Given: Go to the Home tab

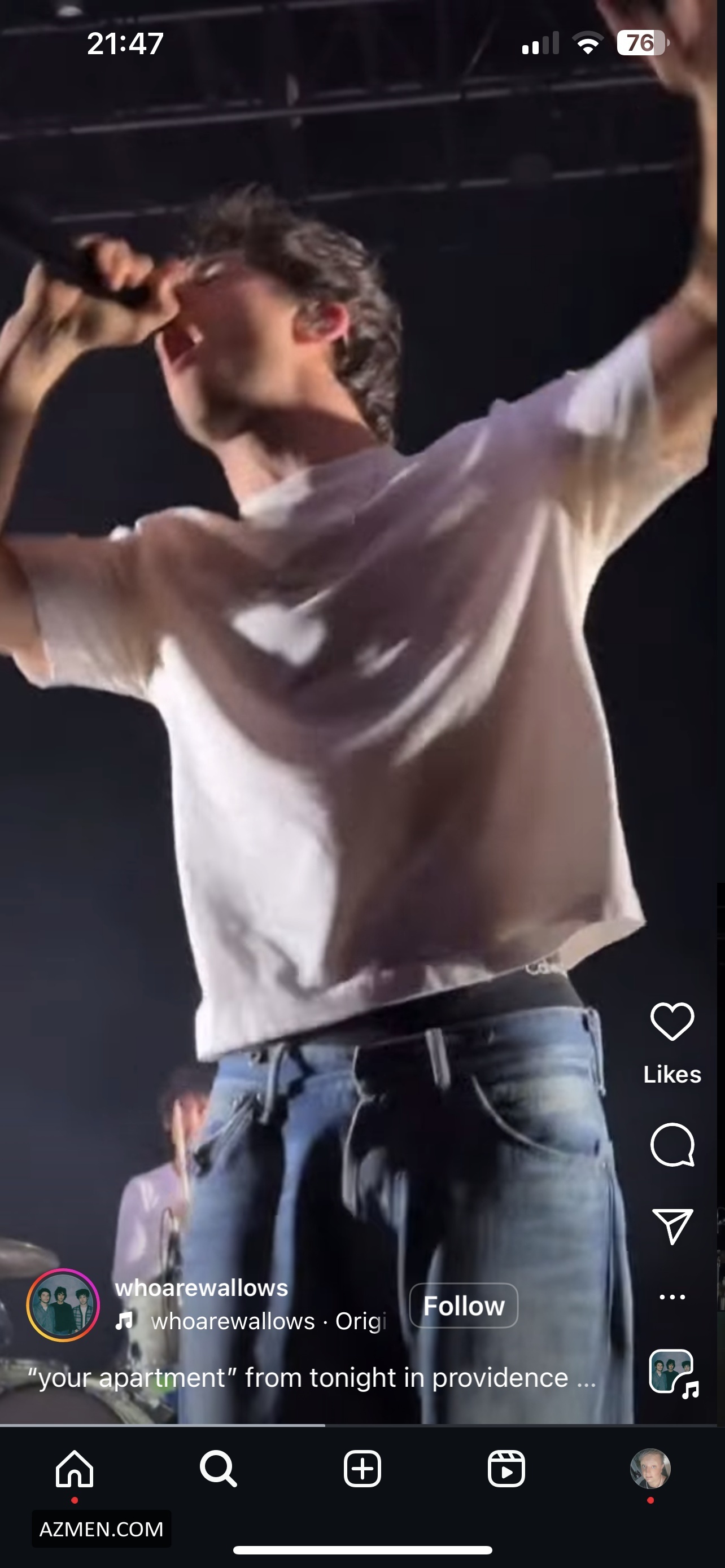Looking at the screenshot, I should 75,1469.
